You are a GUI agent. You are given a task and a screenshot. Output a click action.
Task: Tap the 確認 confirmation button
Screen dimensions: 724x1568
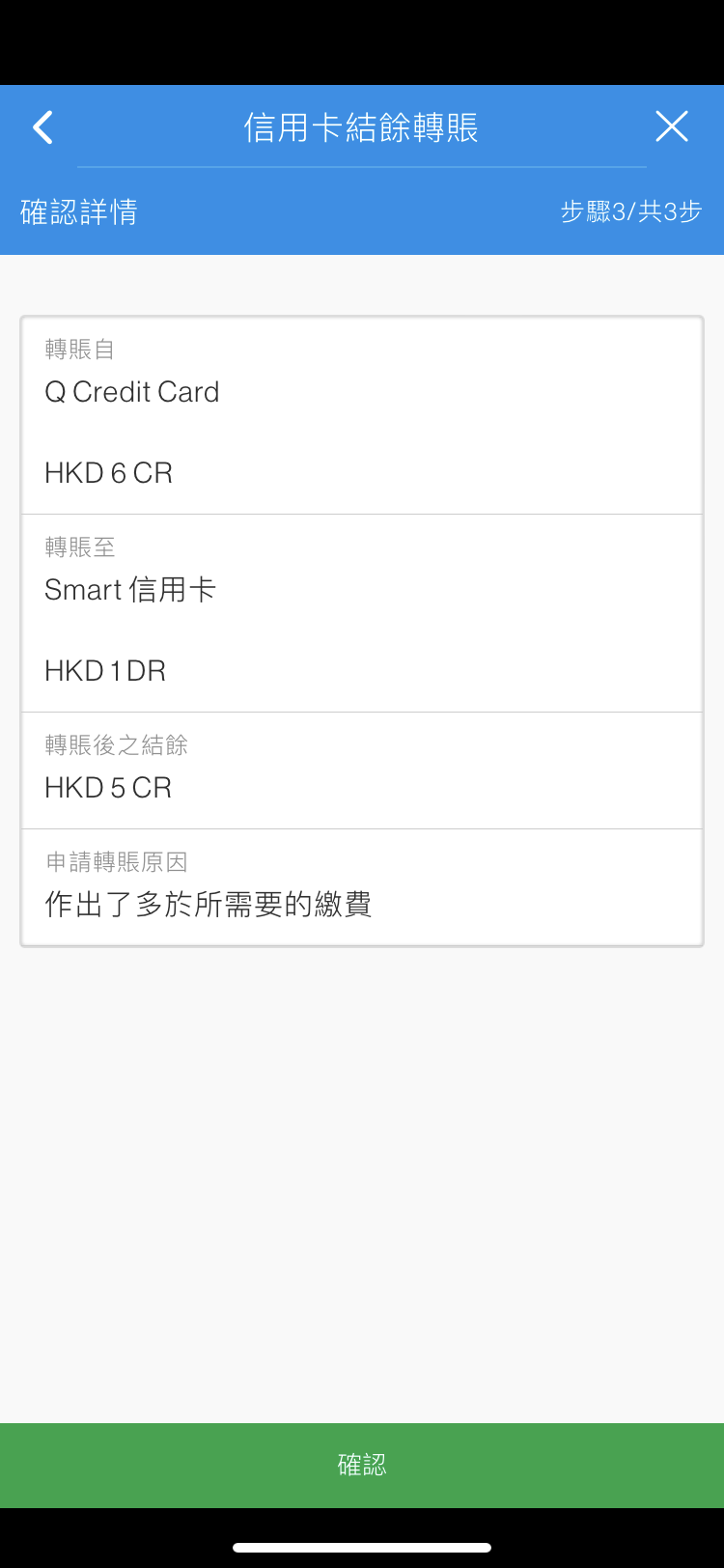(x=362, y=1466)
